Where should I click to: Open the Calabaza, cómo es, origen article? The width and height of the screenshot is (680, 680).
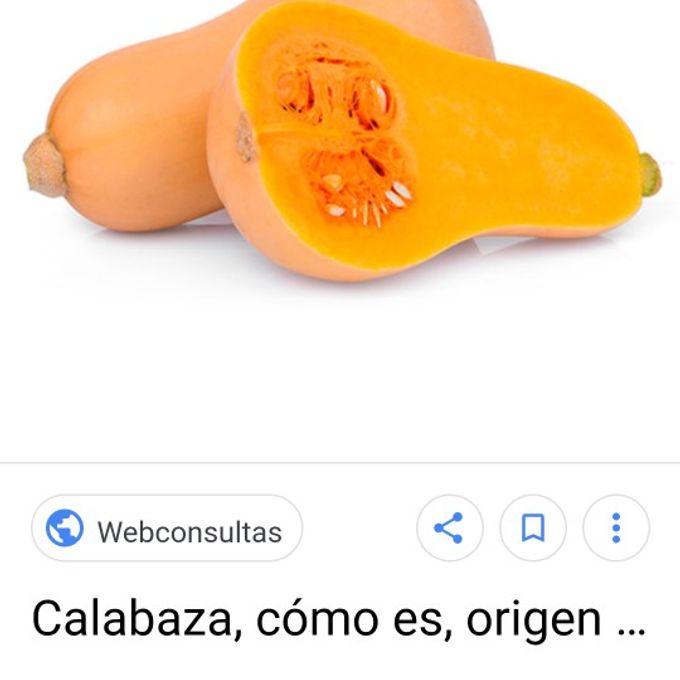(340, 620)
